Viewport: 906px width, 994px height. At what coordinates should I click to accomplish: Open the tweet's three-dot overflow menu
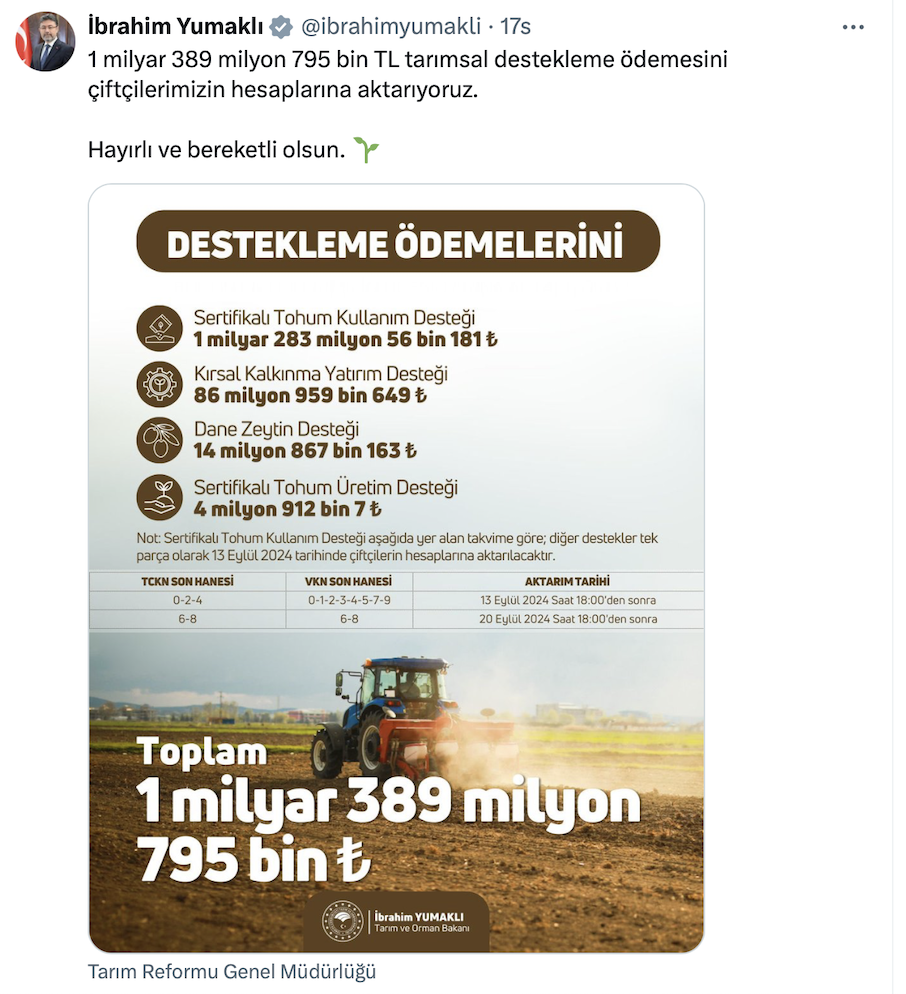tap(852, 27)
